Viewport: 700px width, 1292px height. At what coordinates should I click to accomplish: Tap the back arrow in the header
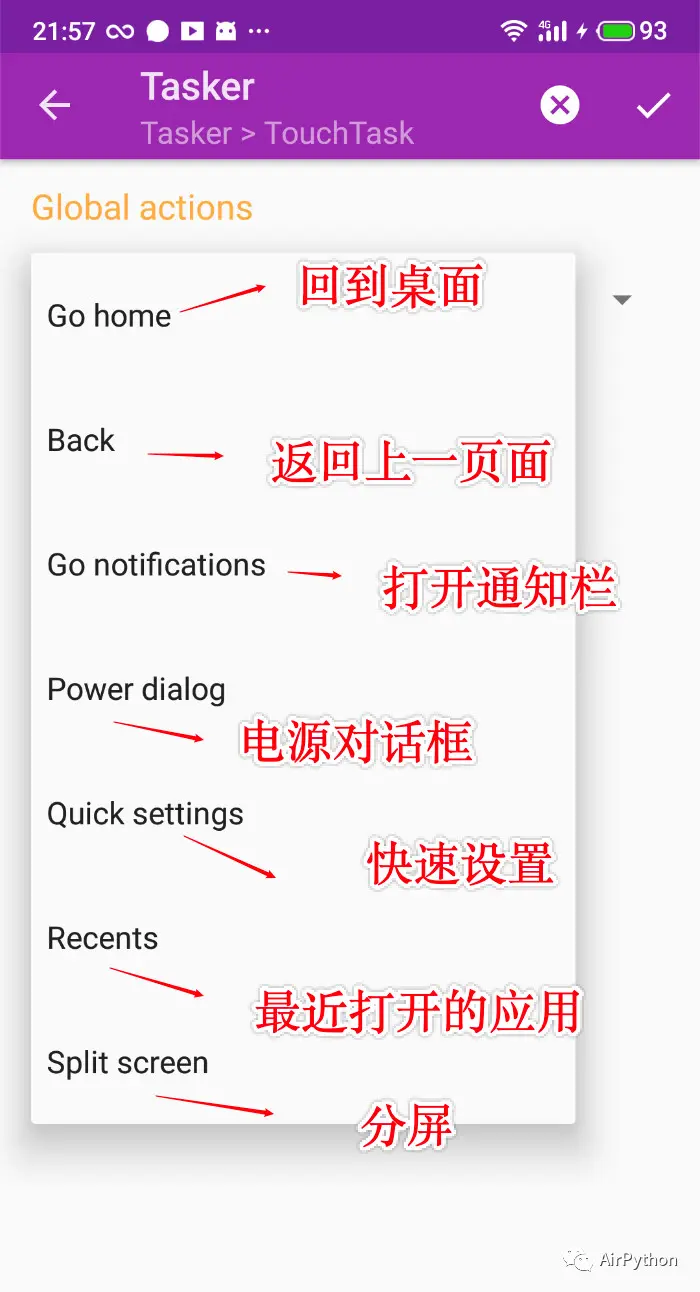tap(55, 106)
